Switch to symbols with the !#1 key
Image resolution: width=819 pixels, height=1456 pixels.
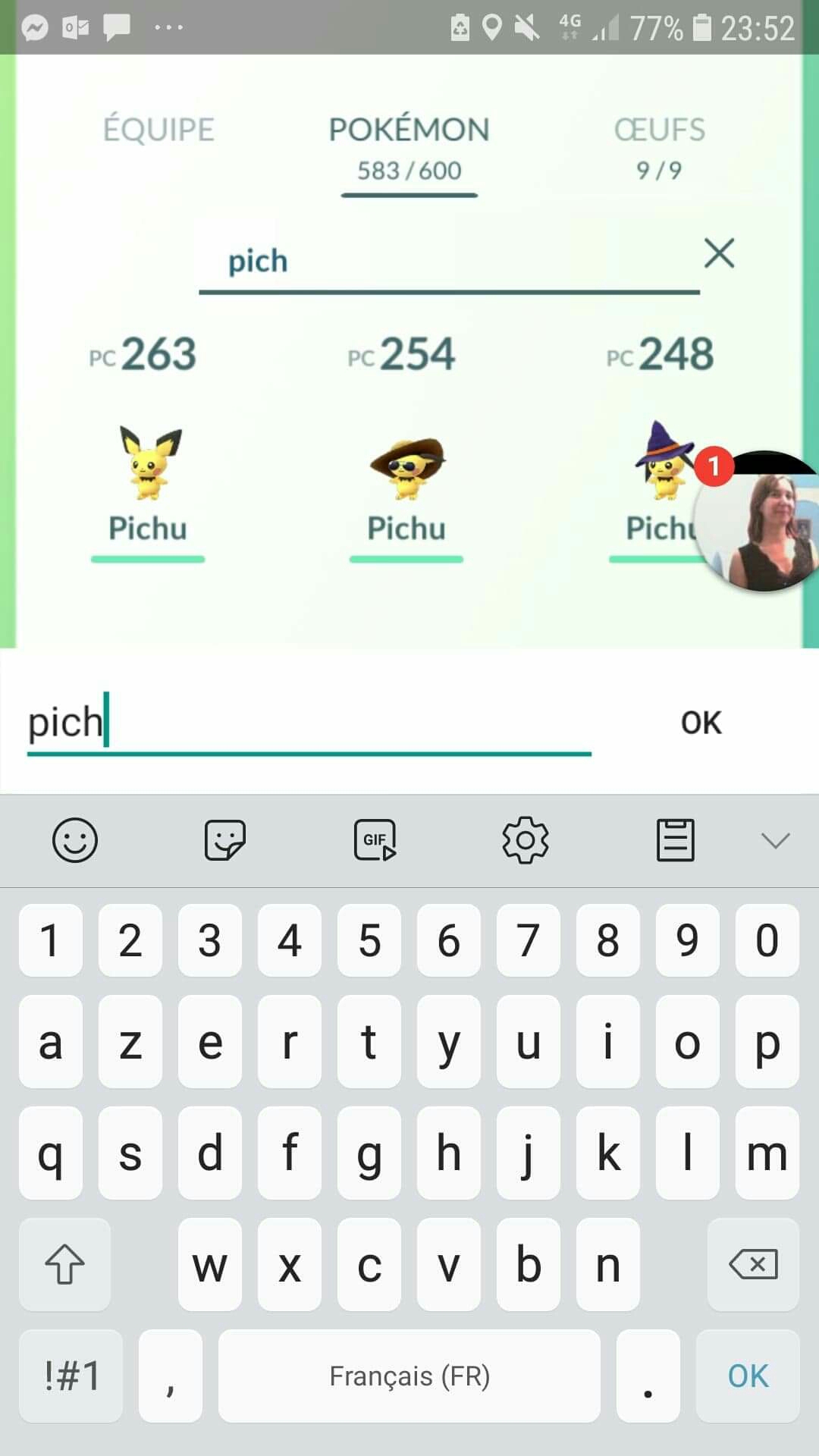[x=71, y=1376]
